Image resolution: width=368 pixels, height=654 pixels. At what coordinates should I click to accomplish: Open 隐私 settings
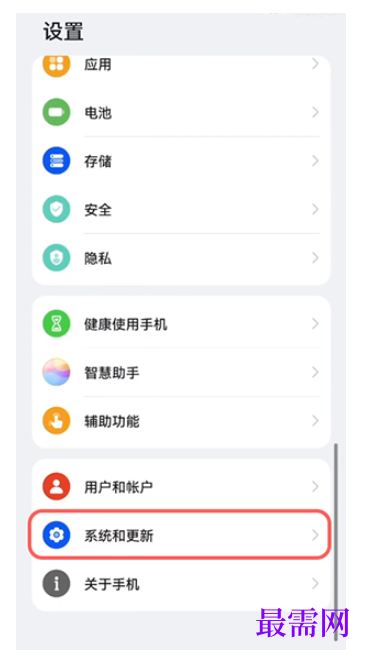point(181,258)
